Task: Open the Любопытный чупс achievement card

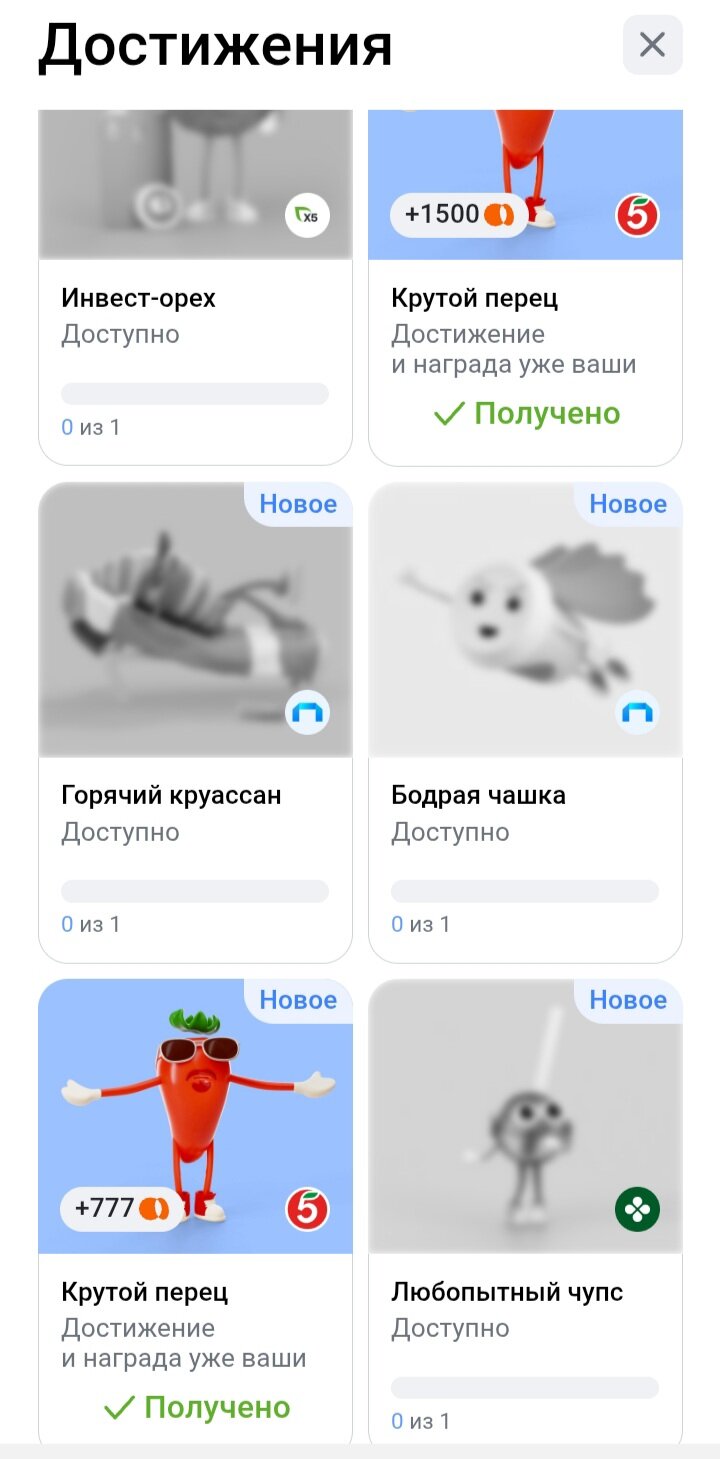Action: coord(525,1210)
